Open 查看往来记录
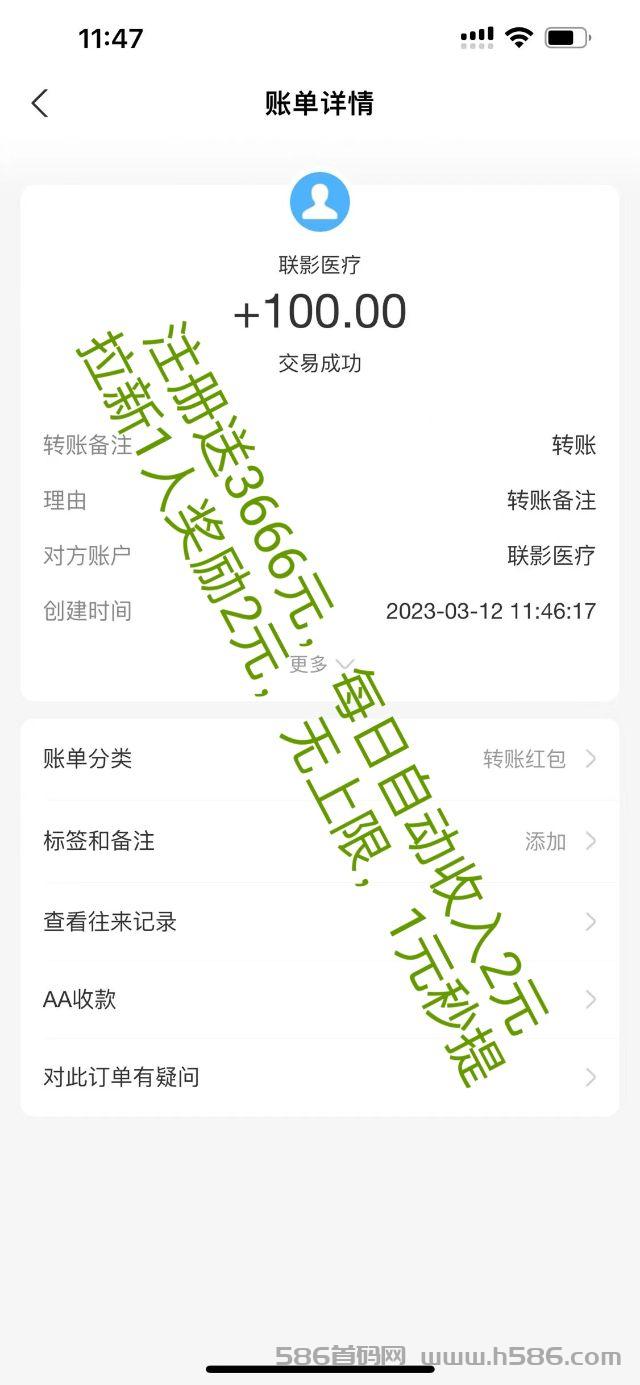 320,921
